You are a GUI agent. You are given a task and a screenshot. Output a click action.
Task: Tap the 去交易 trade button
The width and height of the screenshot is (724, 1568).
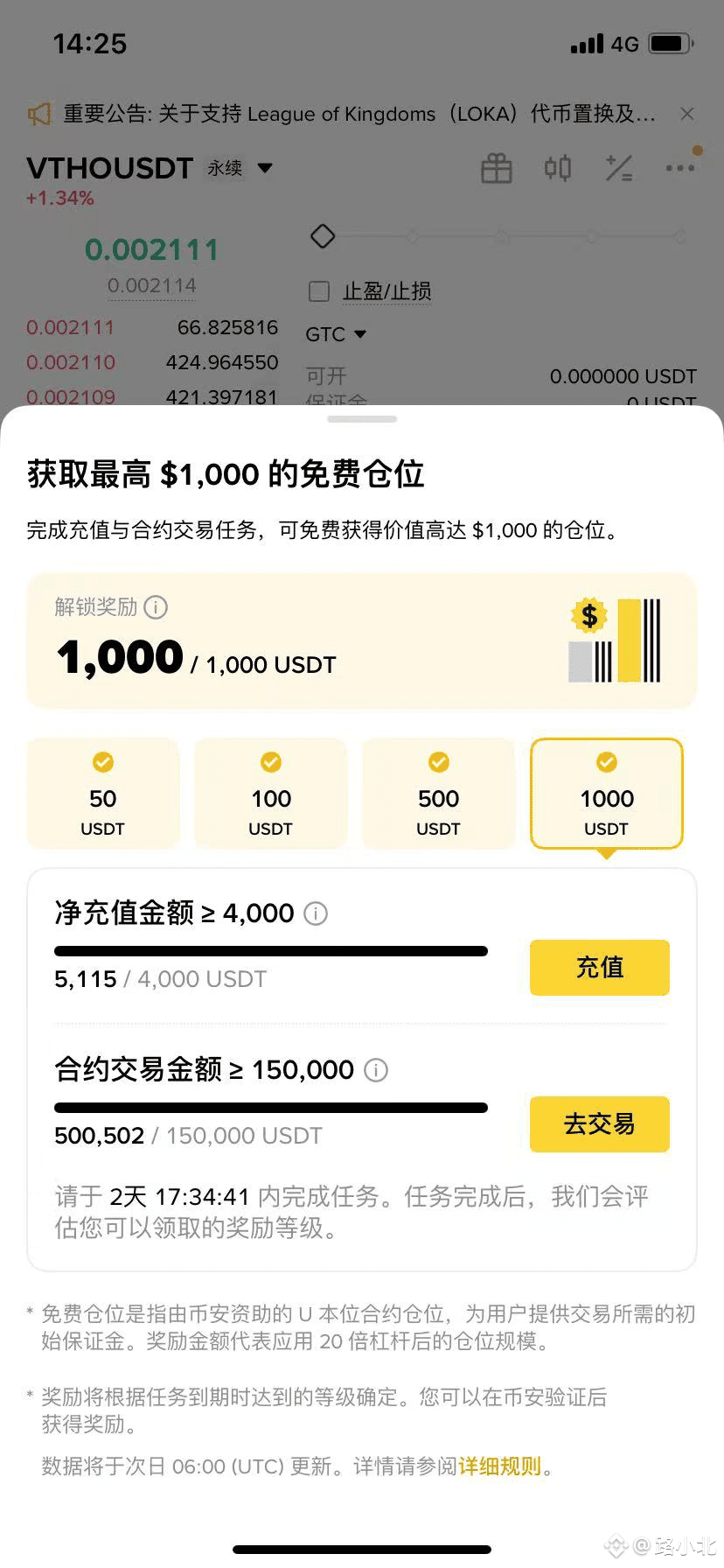(x=599, y=1123)
